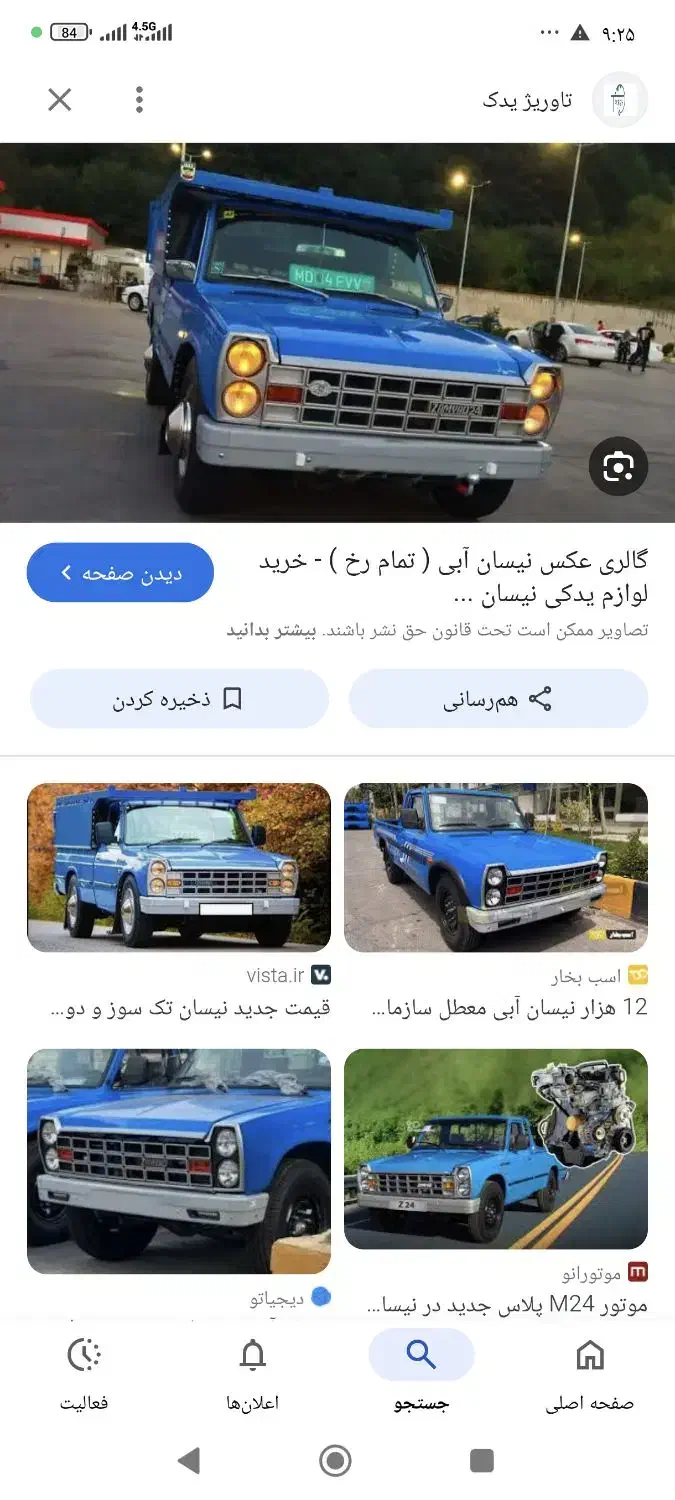The width and height of the screenshot is (675, 1500).
Task: Switch to the صفحه اصلی home tab
Action: (590, 1375)
